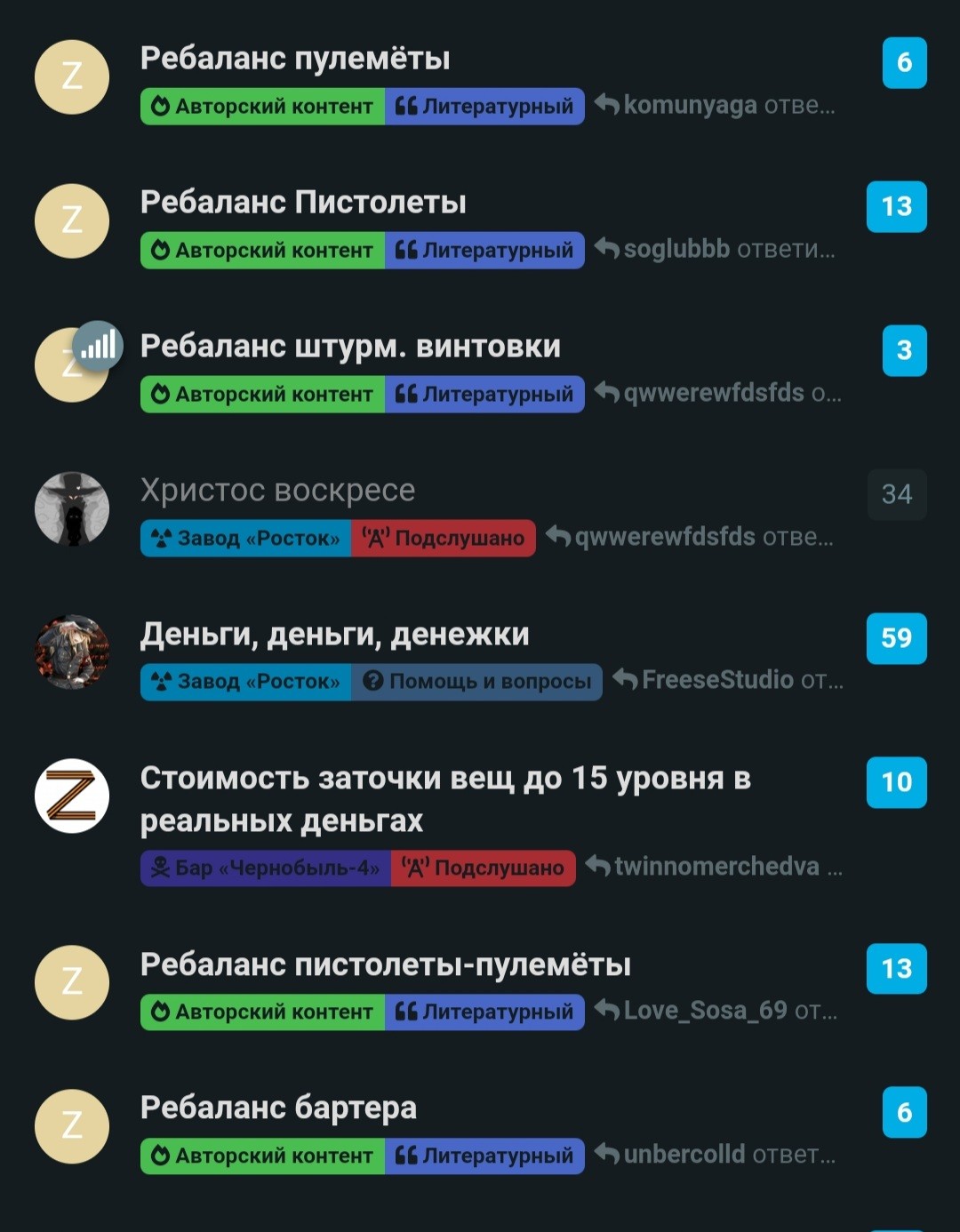Jump to komunyaga's latest reply
Image resolution: width=960 pixels, height=1232 pixels.
pos(714,106)
